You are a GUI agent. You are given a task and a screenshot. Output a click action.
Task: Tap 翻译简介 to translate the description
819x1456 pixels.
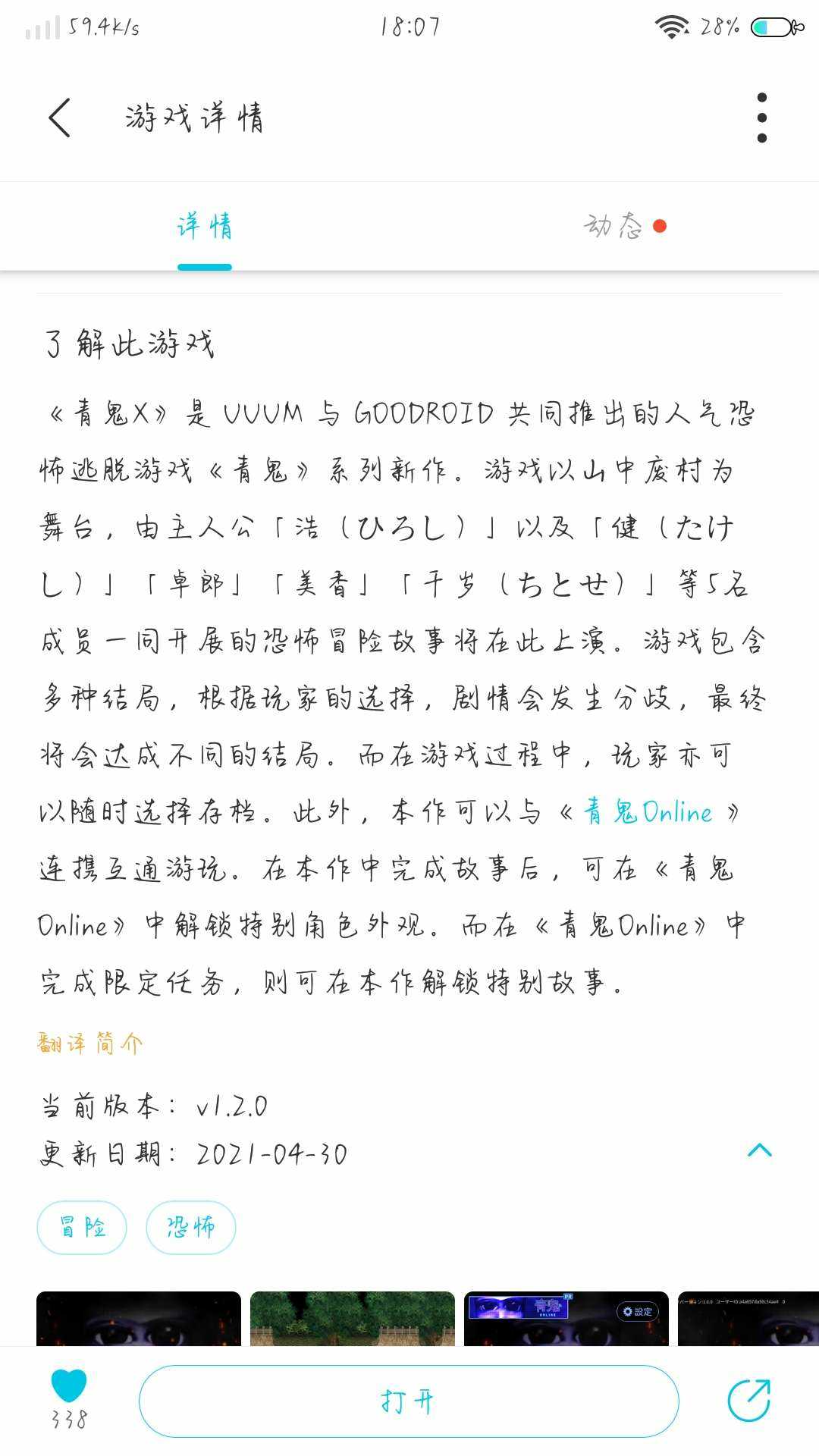click(x=89, y=1043)
